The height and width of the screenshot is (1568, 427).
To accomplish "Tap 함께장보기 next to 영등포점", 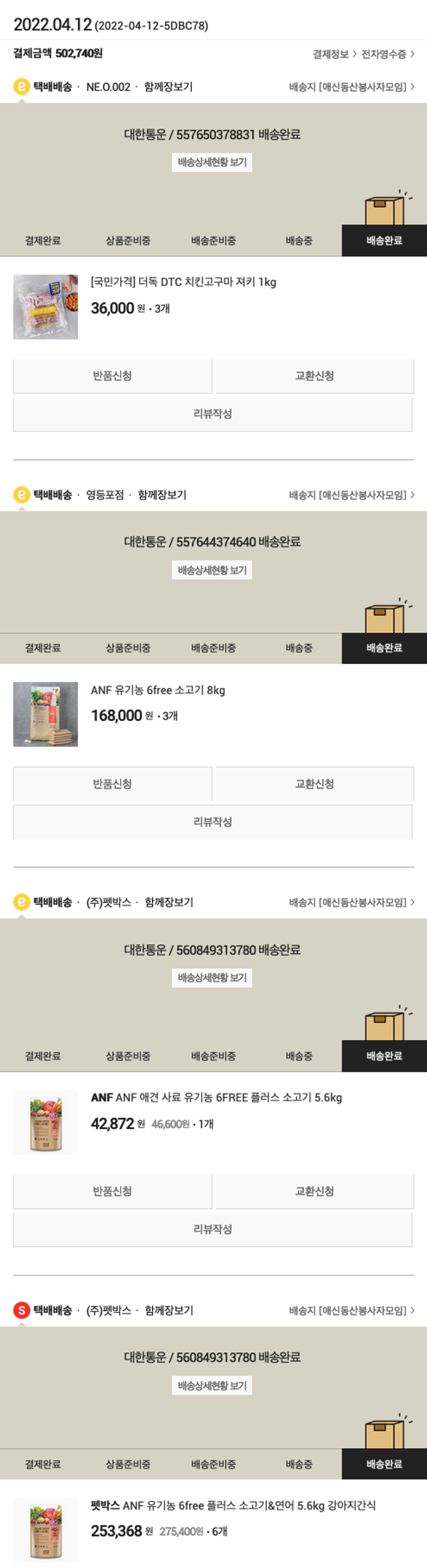I will 162,495.
